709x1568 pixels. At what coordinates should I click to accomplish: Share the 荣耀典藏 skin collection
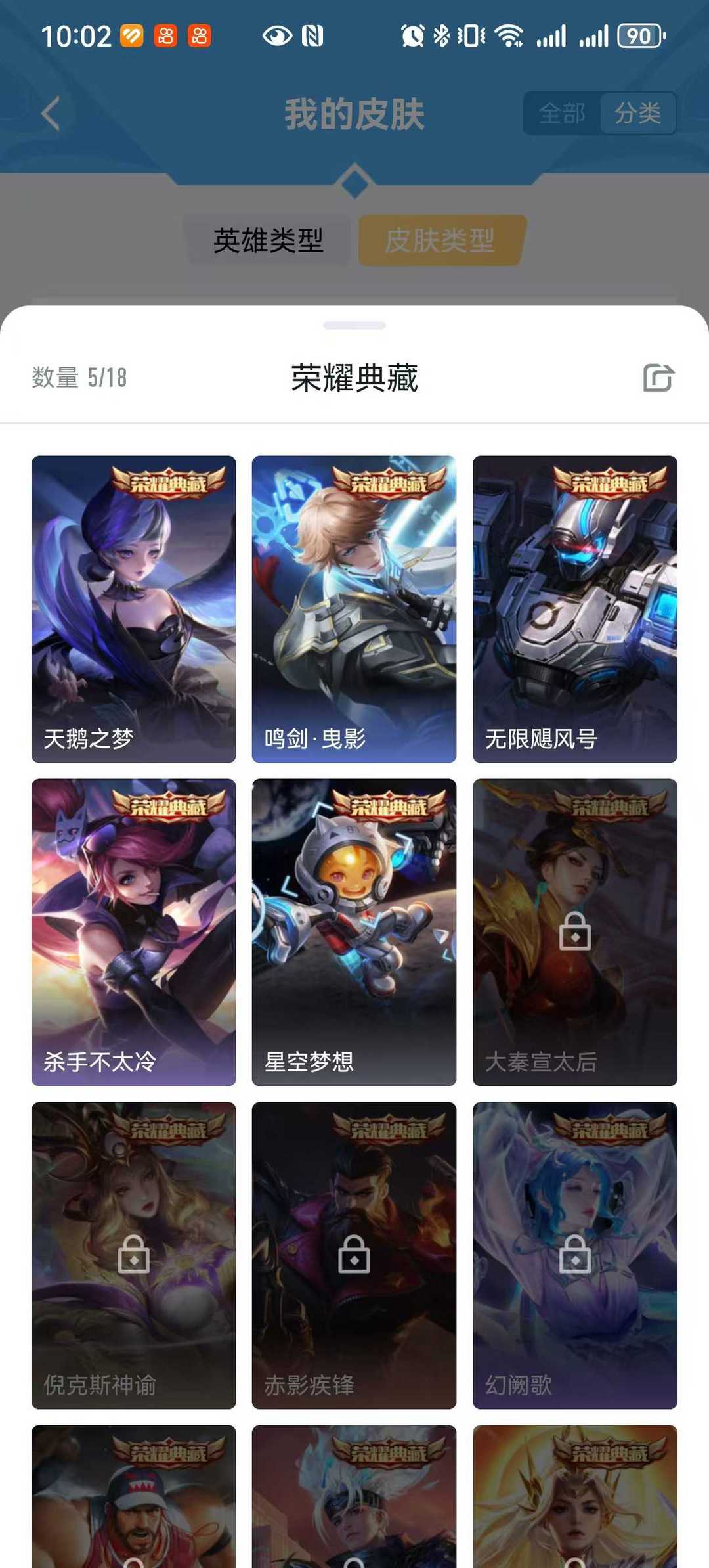(658, 378)
